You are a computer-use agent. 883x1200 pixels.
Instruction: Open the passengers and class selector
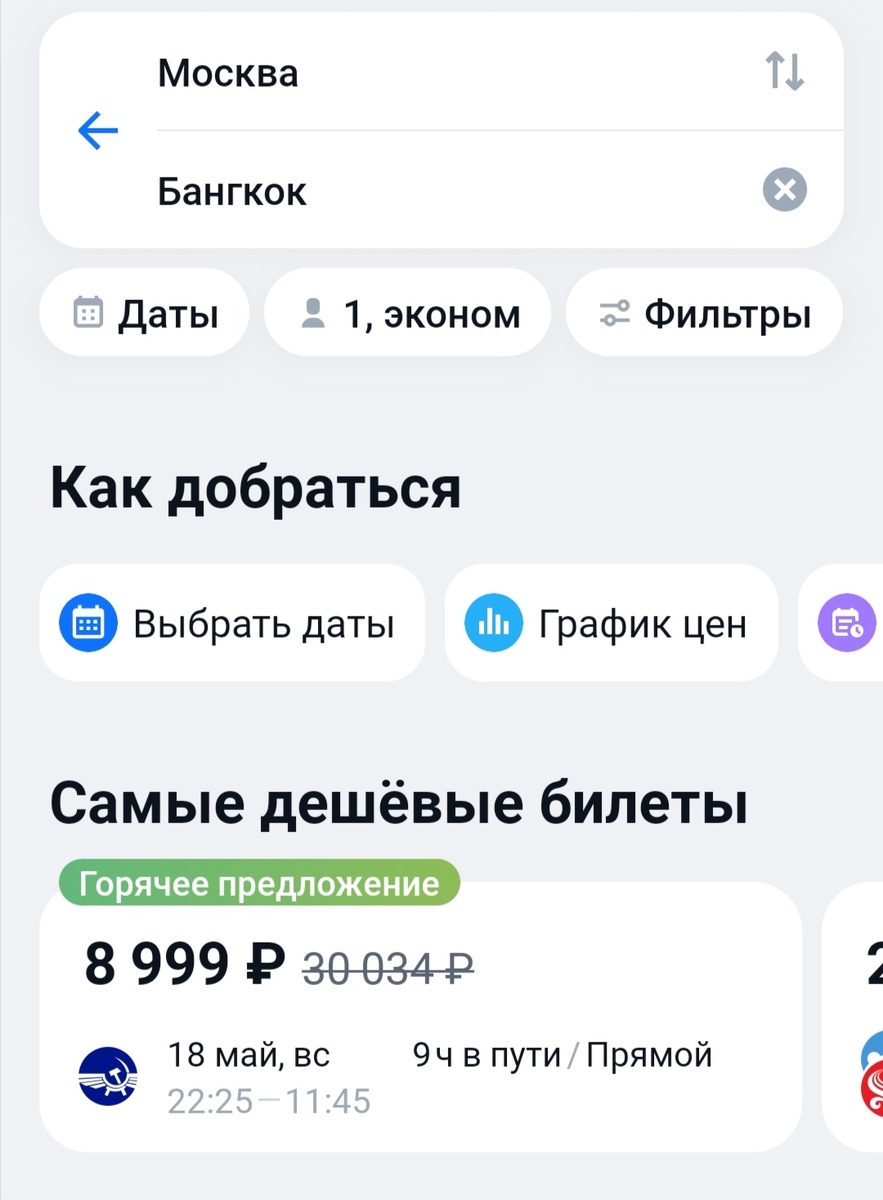(407, 313)
